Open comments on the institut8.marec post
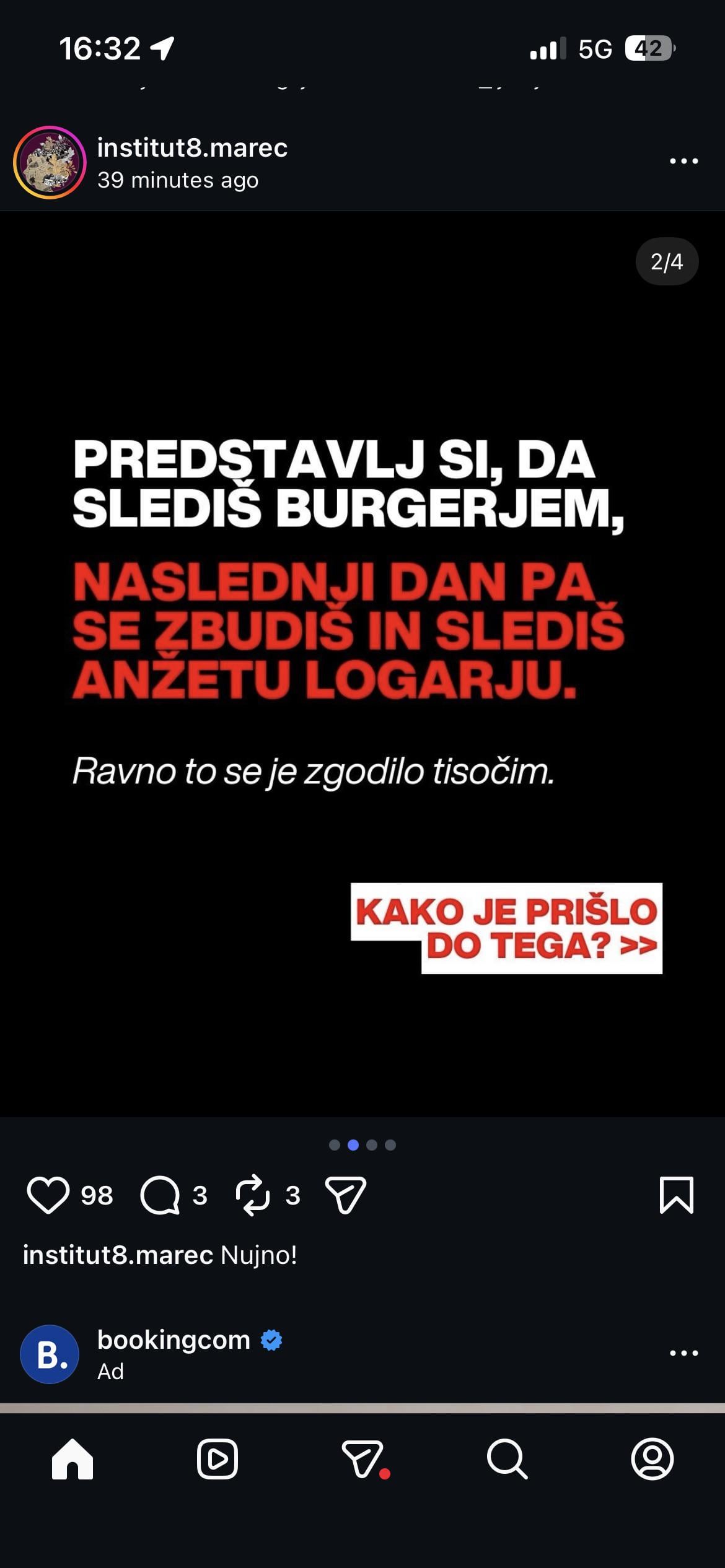This screenshot has height=1568, width=725. (160, 1195)
